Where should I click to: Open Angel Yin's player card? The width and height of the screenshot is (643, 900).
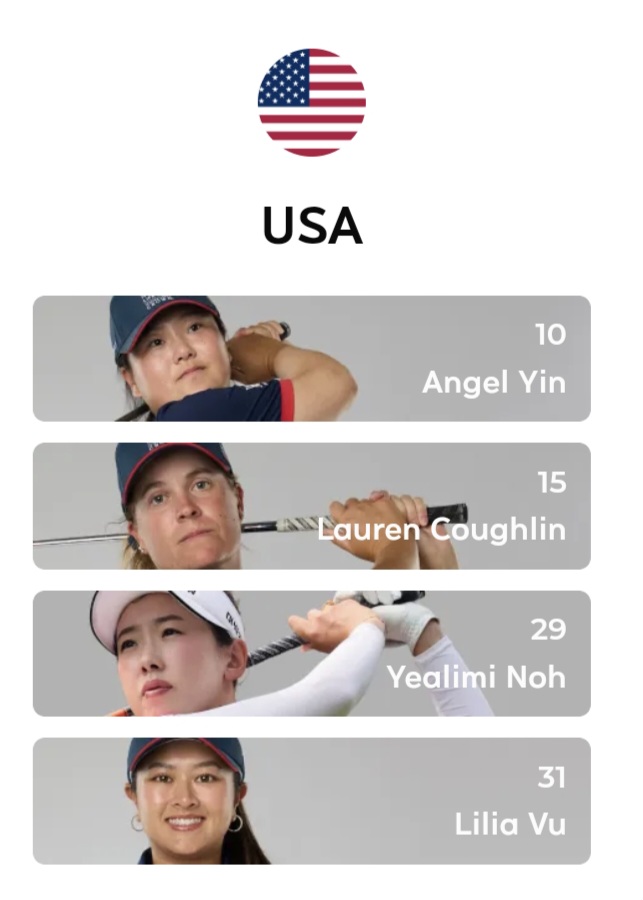click(x=311, y=358)
